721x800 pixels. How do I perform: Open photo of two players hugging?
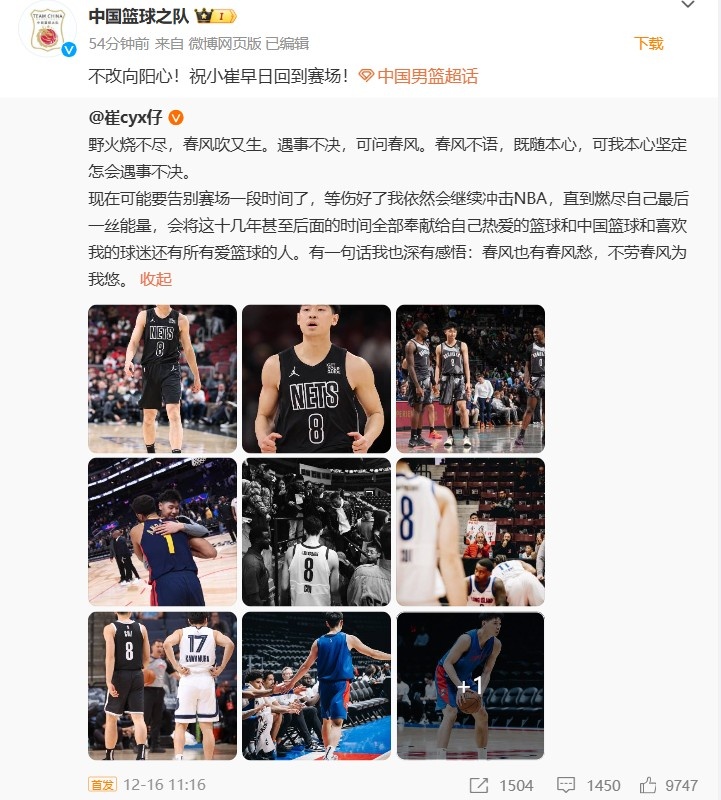[162, 532]
